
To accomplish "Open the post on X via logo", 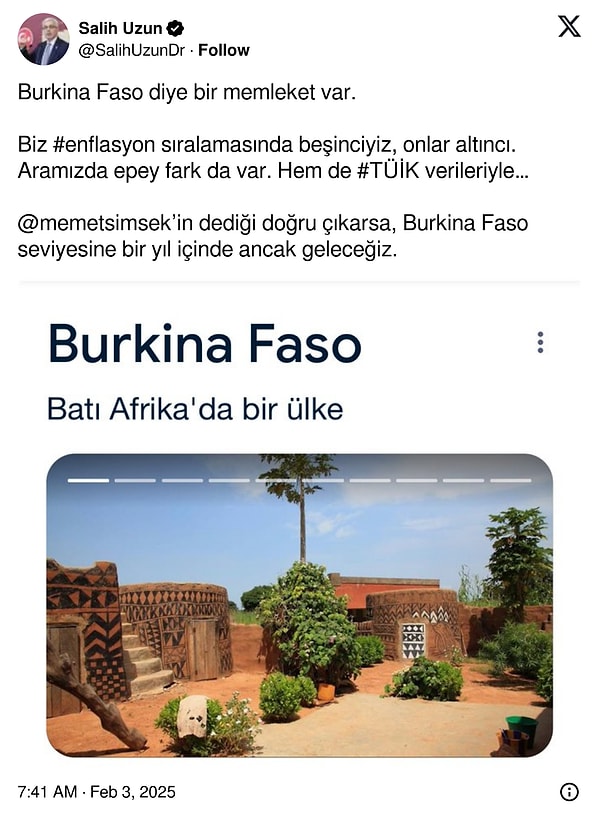I will click(569, 27).
